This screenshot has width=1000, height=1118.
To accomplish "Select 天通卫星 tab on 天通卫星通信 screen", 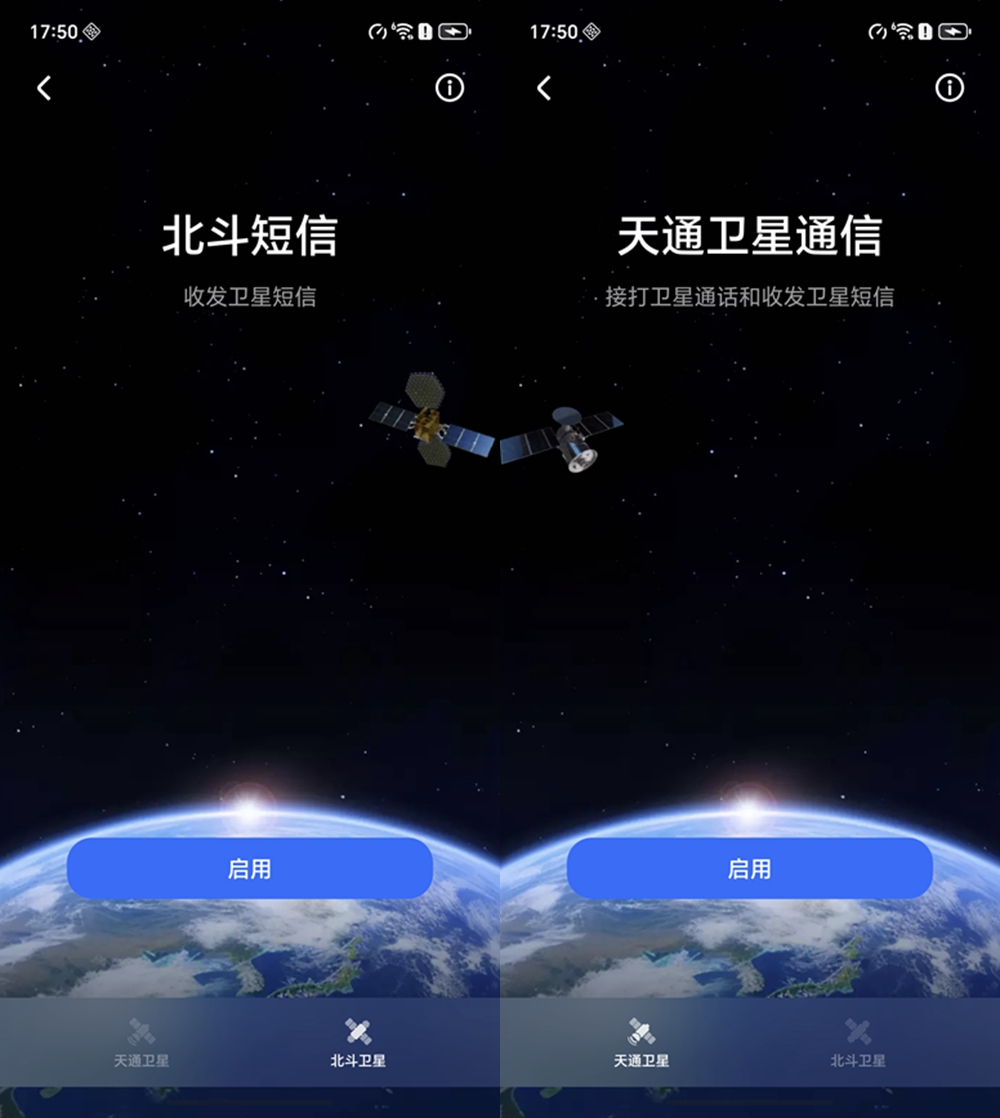I will pyautogui.click(x=641, y=1042).
